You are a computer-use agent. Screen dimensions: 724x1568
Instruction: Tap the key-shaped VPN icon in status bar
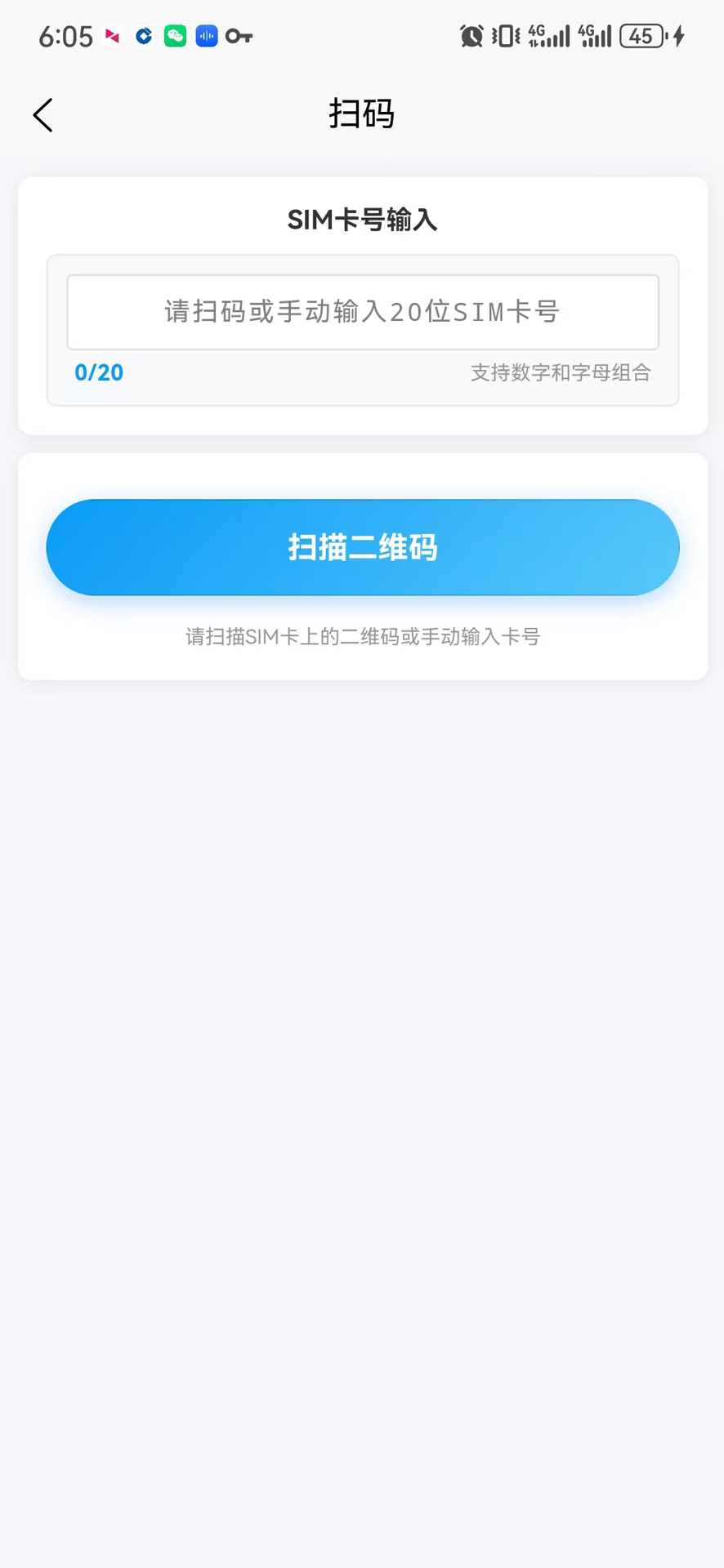coord(238,36)
